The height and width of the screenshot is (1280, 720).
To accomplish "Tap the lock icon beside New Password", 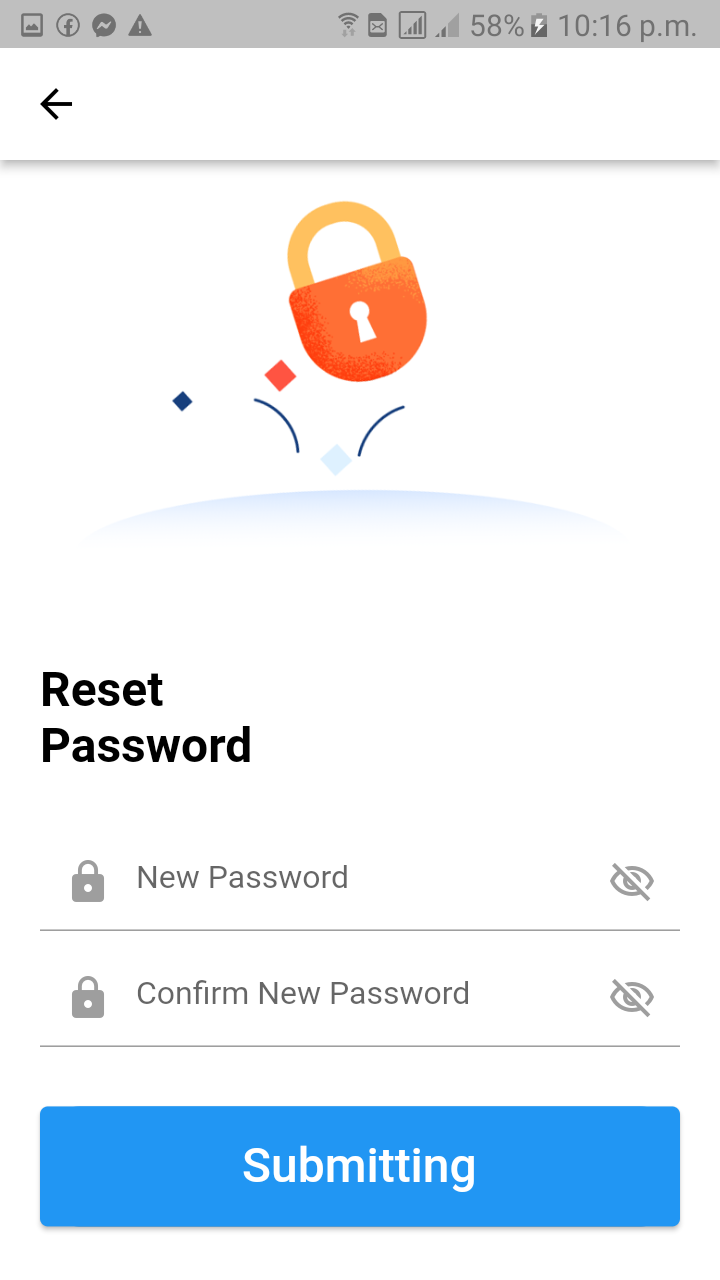I will (x=88, y=881).
